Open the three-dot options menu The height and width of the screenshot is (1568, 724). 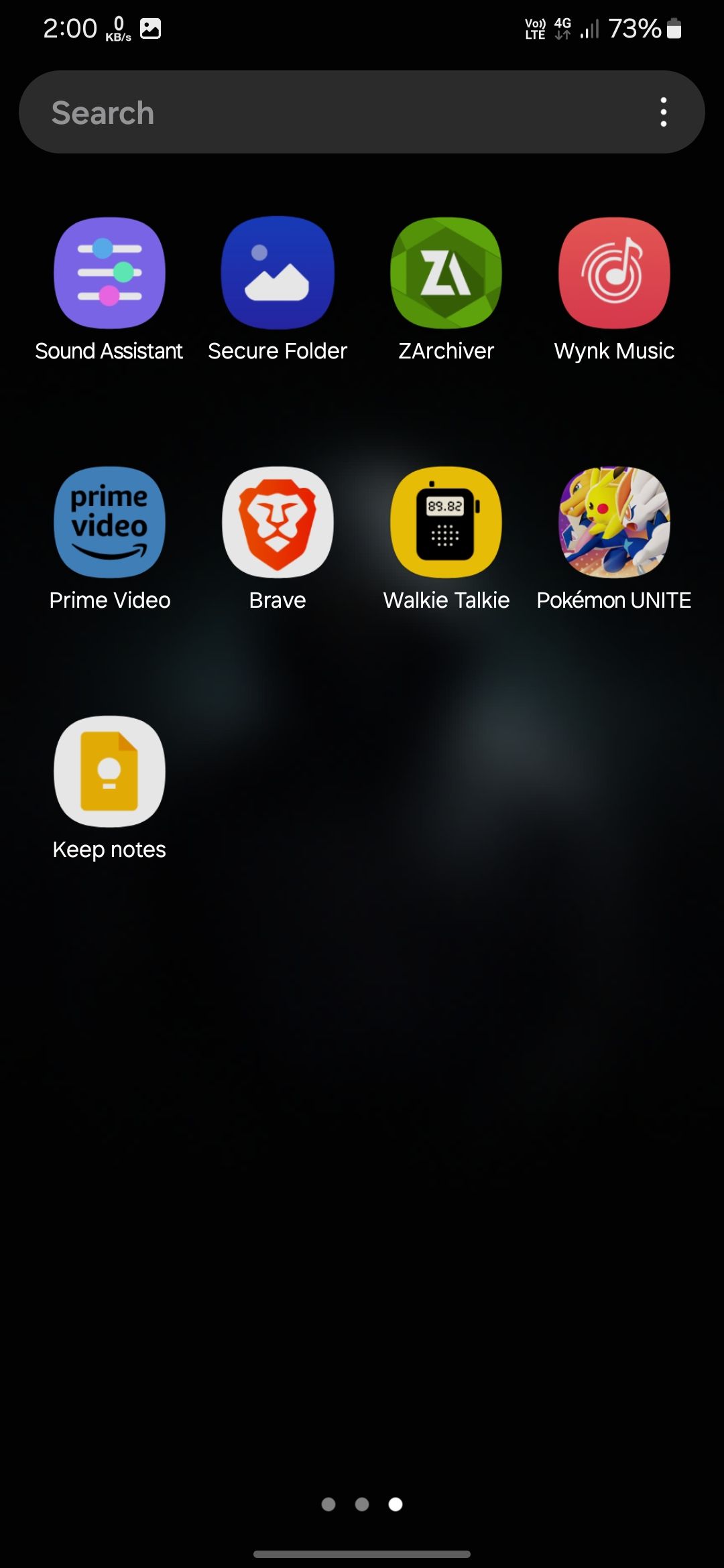coord(663,112)
